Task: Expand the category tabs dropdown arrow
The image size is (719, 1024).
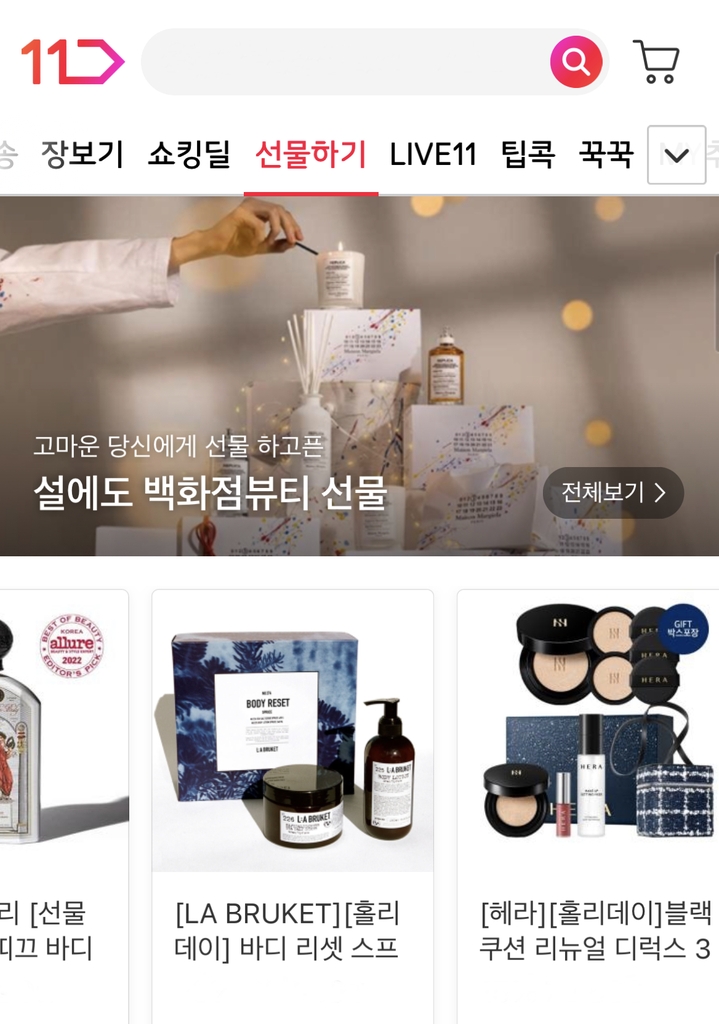Action: coord(677,155)
